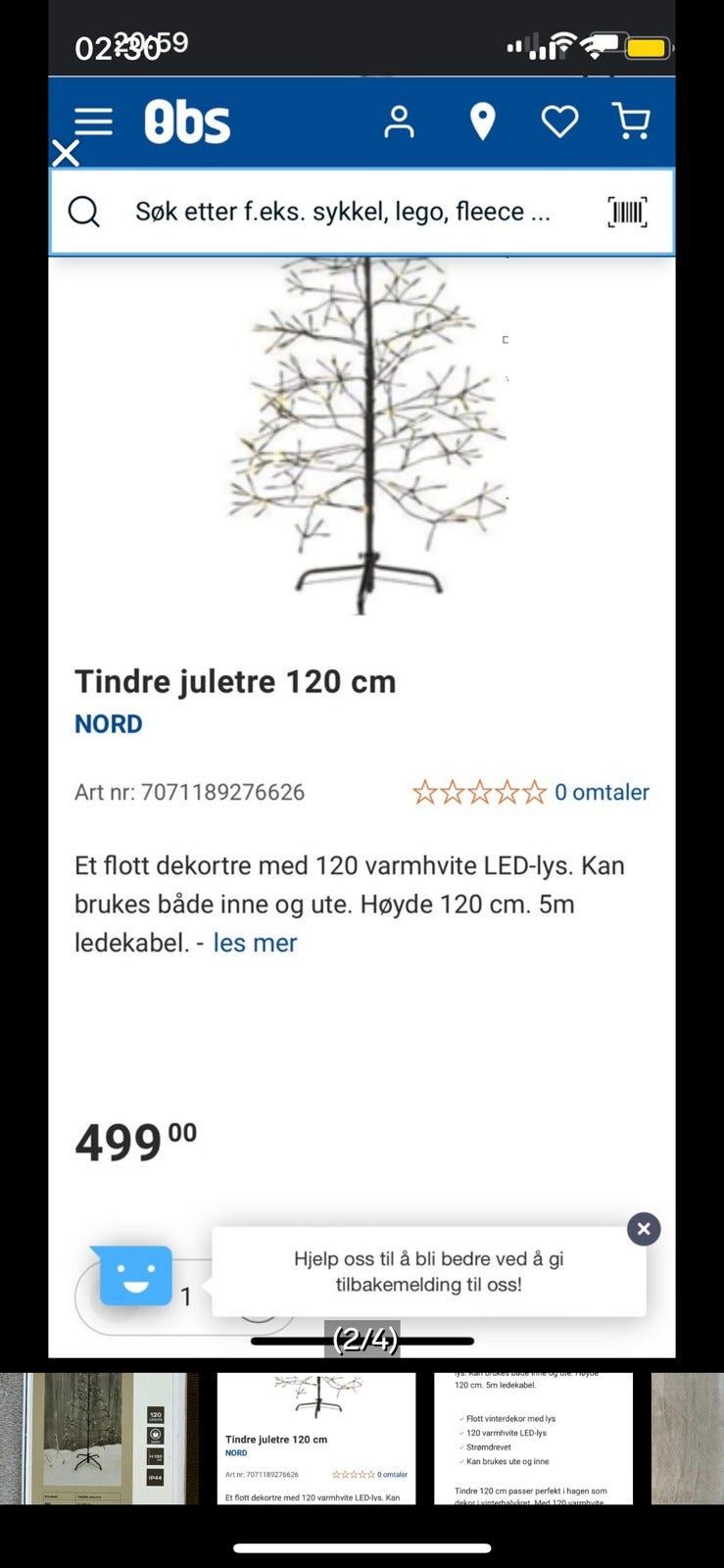Image resolution: width=724 pixels, height=1568 pixels.
Task: Open the account profile icon
Action: click(400, 121)
